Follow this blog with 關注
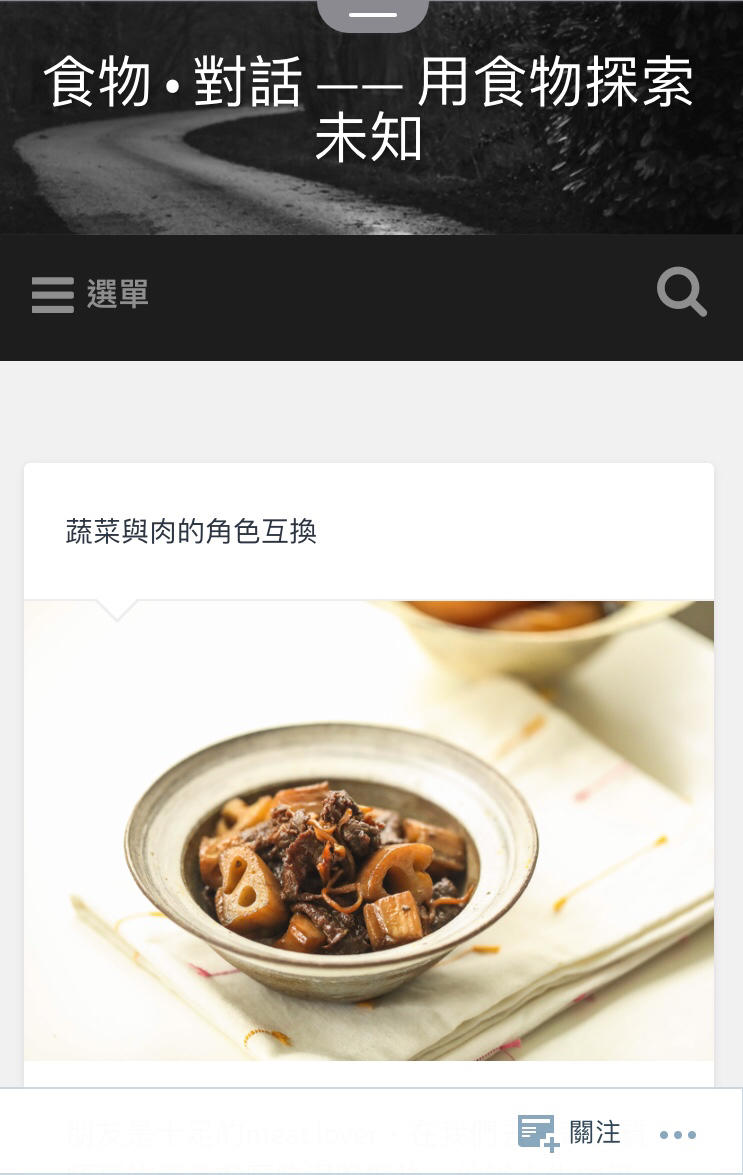 pos(570,1133)
